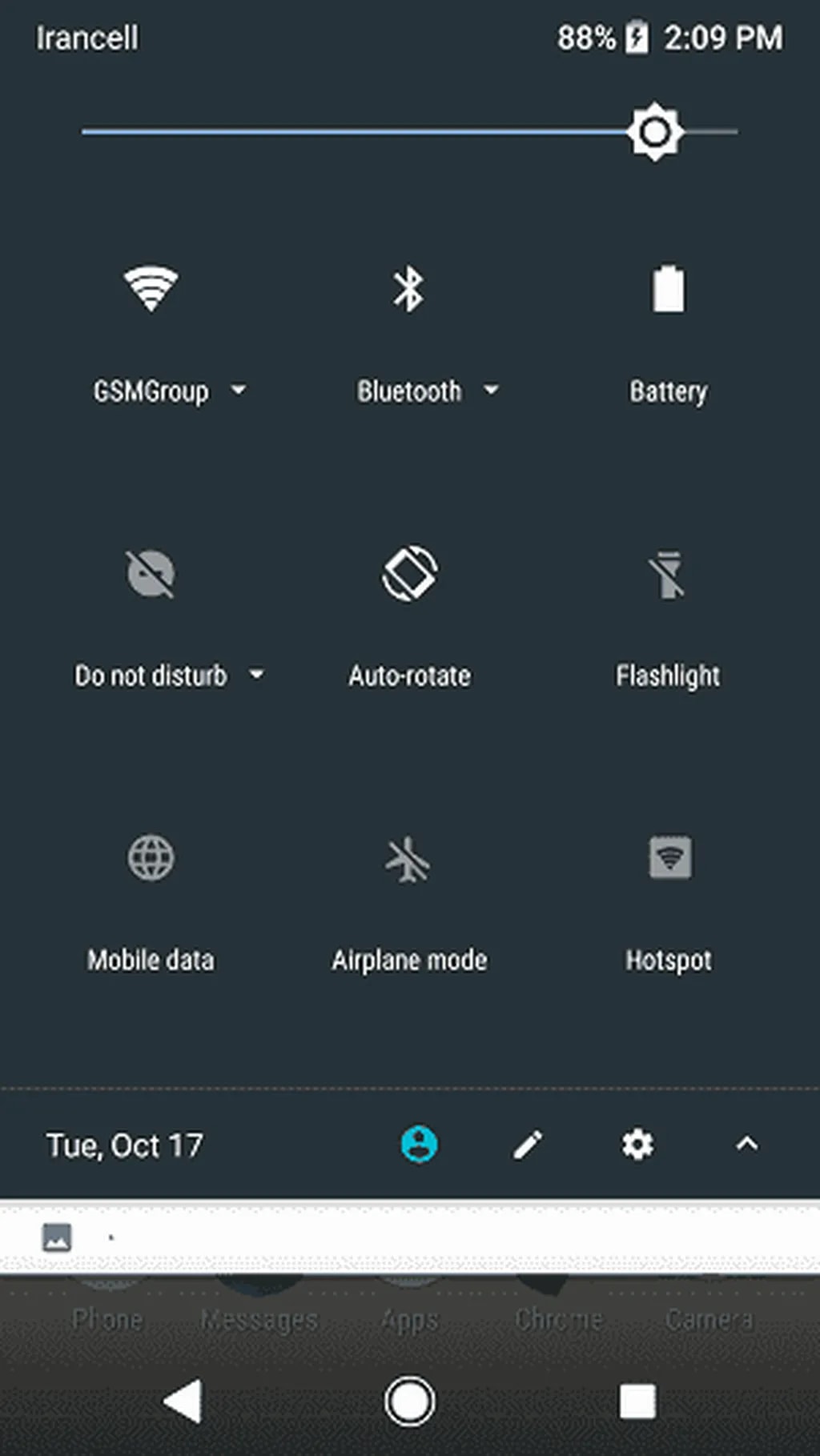Collapse the quick settings panel chevron

coord(746,1145)
